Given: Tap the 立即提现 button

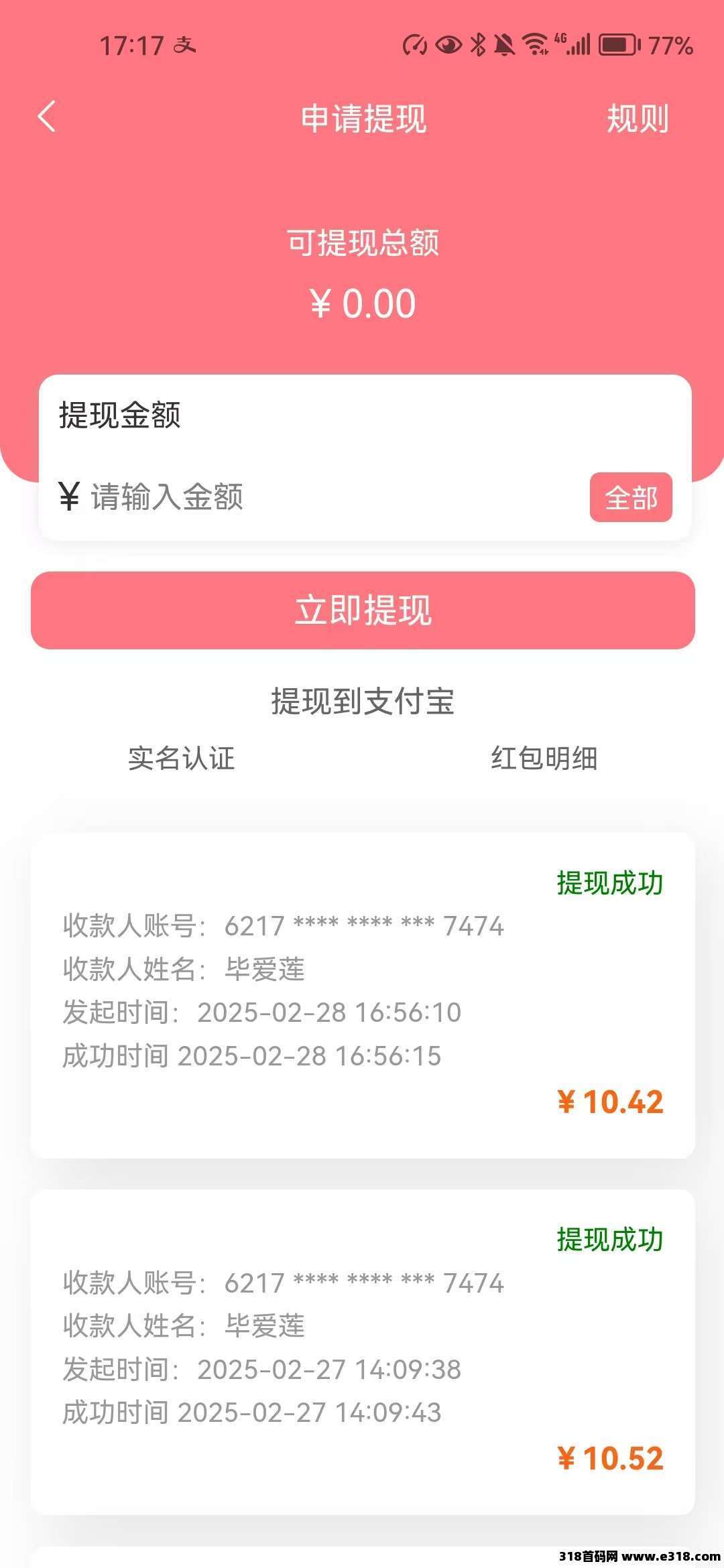Looking at the screenshot, I should point(363,610).
